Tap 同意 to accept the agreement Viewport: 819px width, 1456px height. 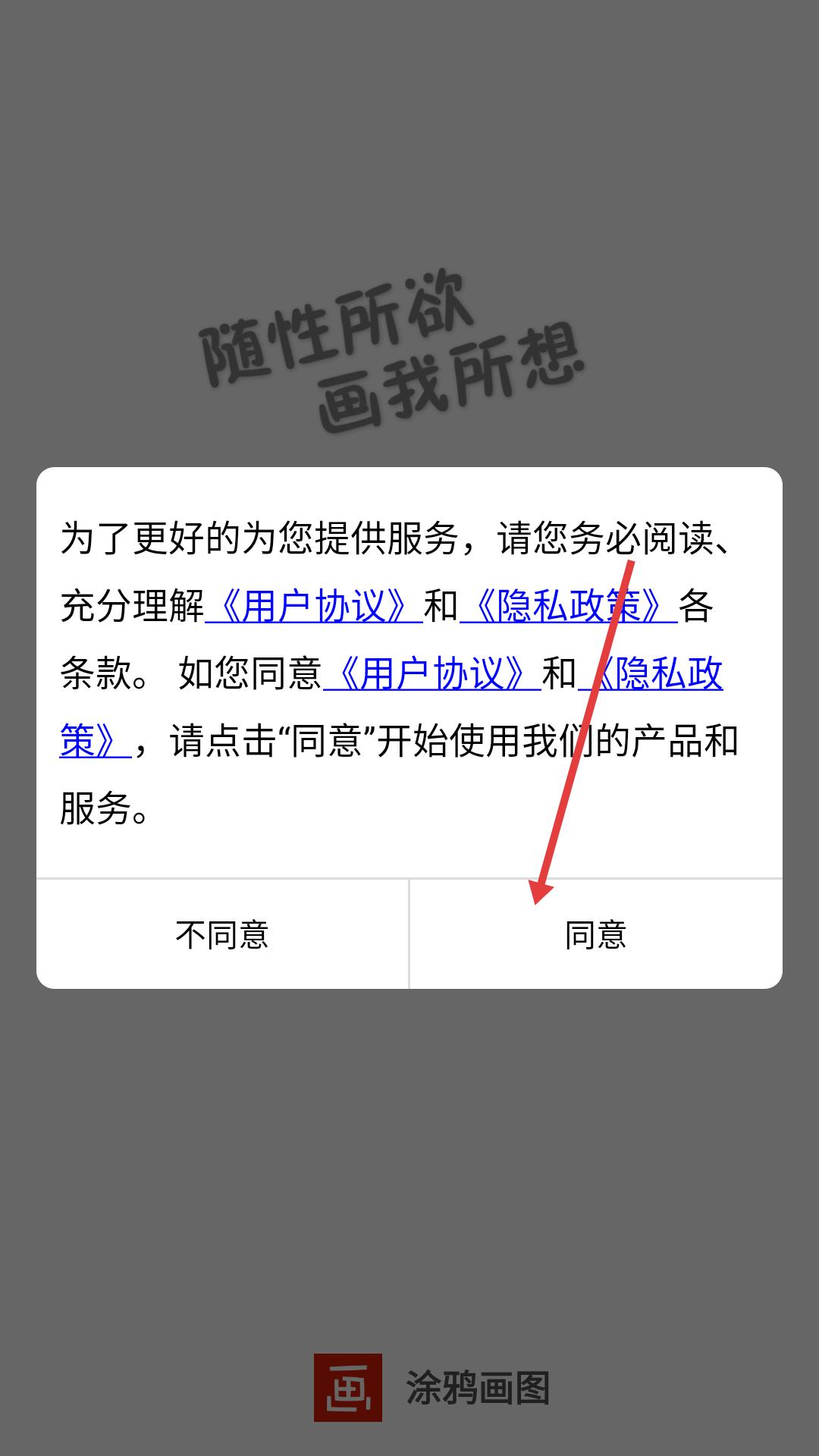[596, 934]
